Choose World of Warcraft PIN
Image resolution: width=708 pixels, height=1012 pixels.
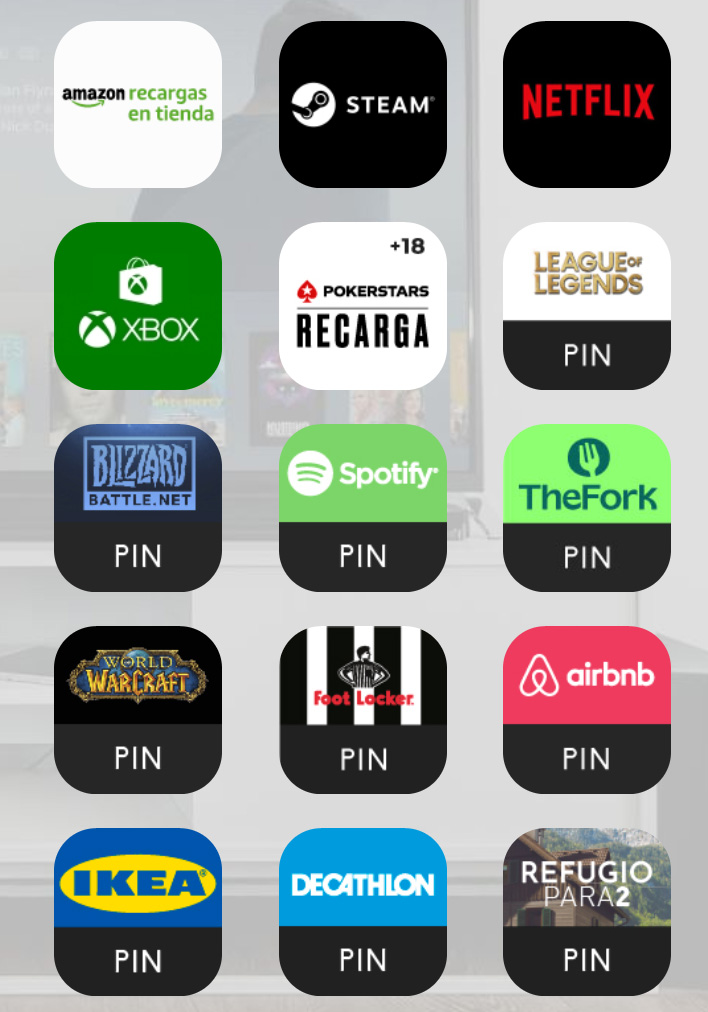[138, 710]
